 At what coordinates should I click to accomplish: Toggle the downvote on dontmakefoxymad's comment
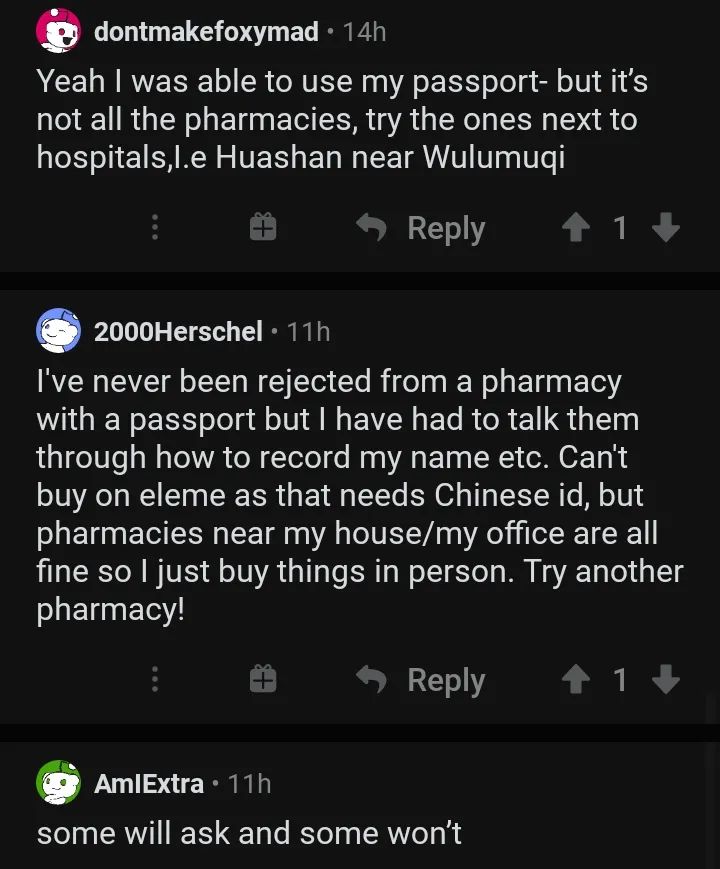tap(665, 228)
